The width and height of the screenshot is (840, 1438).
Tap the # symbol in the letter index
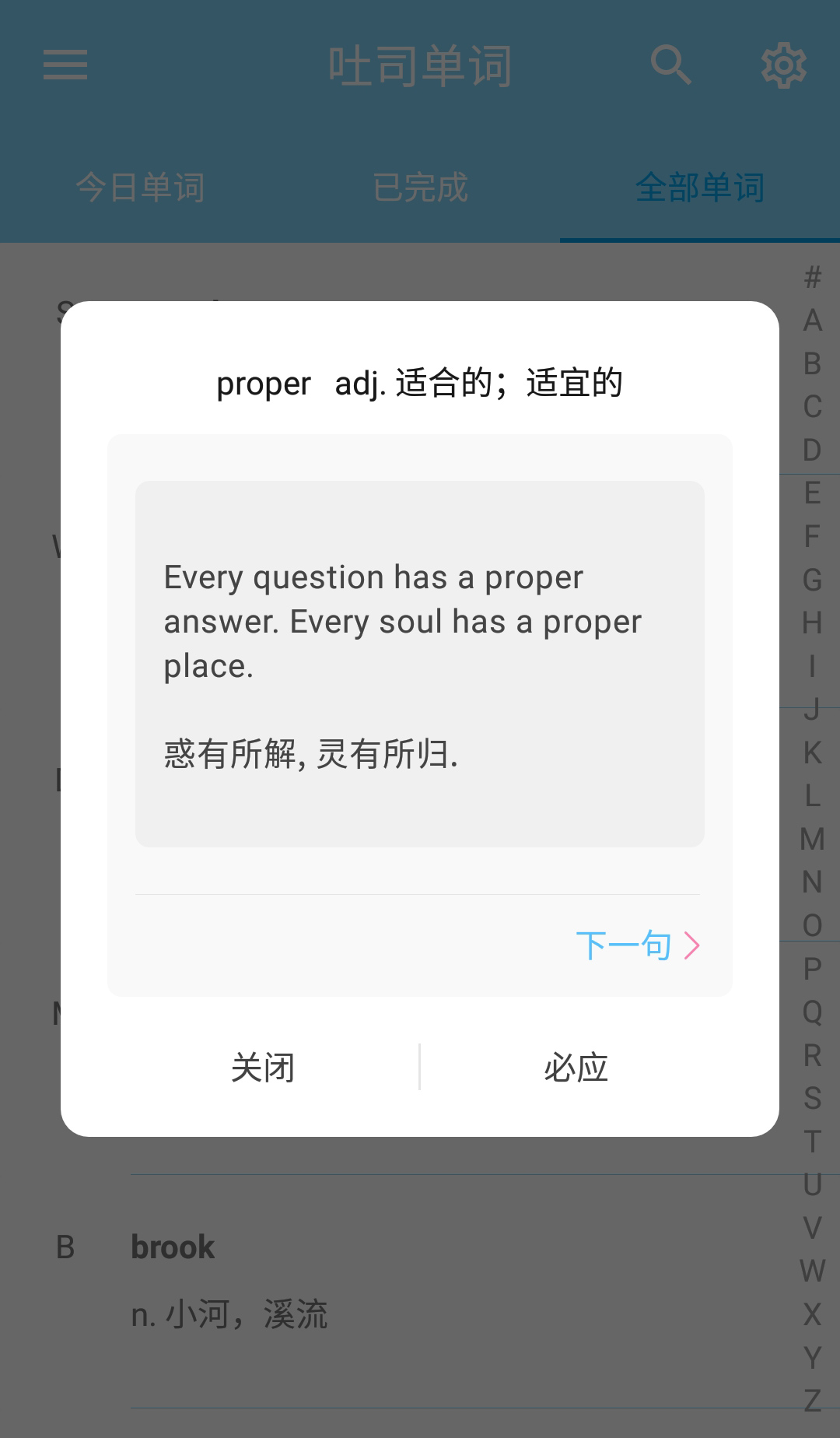point(811,277)
